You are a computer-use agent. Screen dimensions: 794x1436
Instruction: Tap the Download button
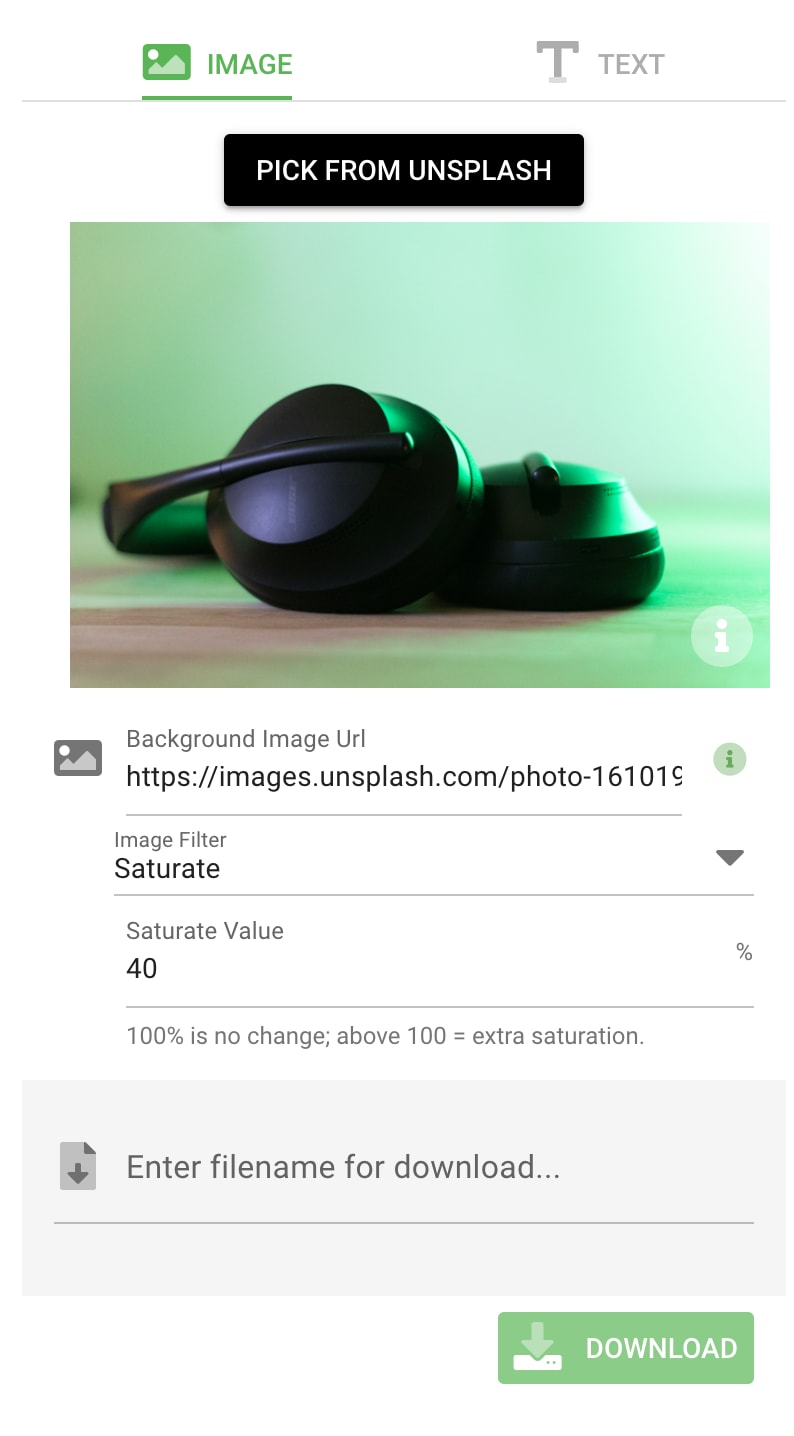point(626,1348)
